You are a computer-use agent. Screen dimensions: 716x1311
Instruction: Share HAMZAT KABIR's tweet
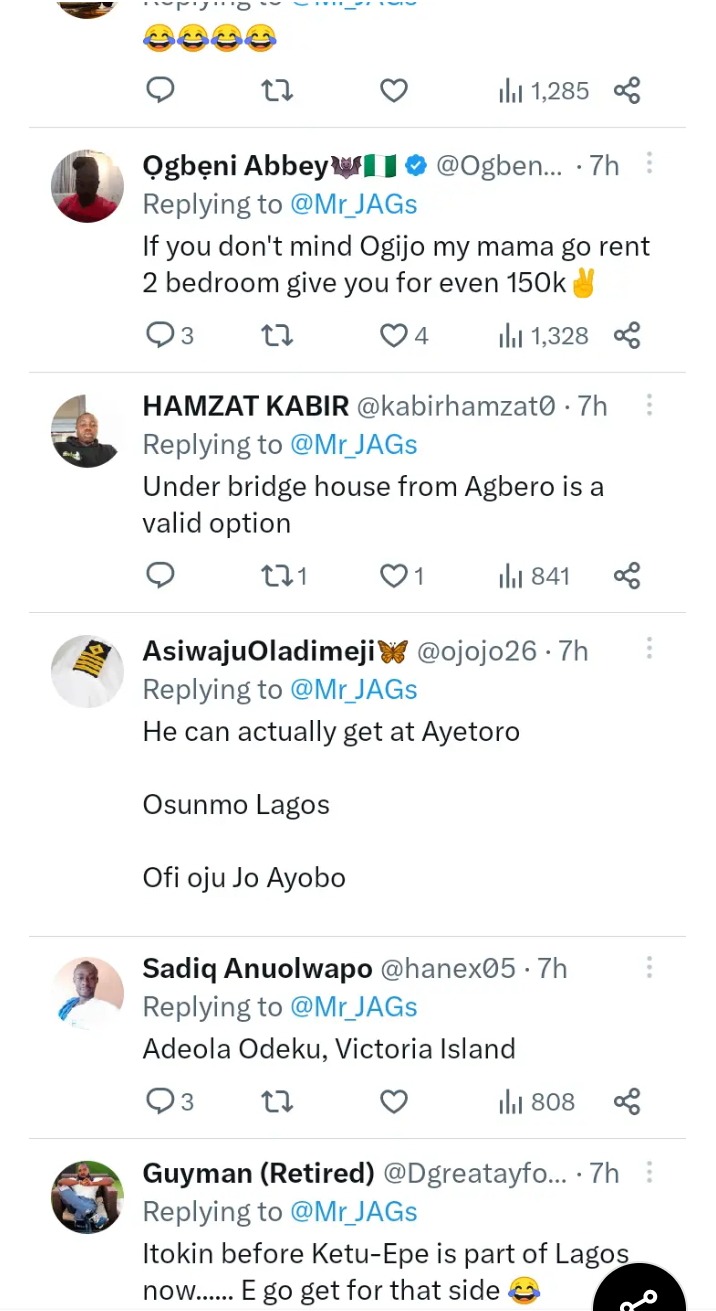627,576
